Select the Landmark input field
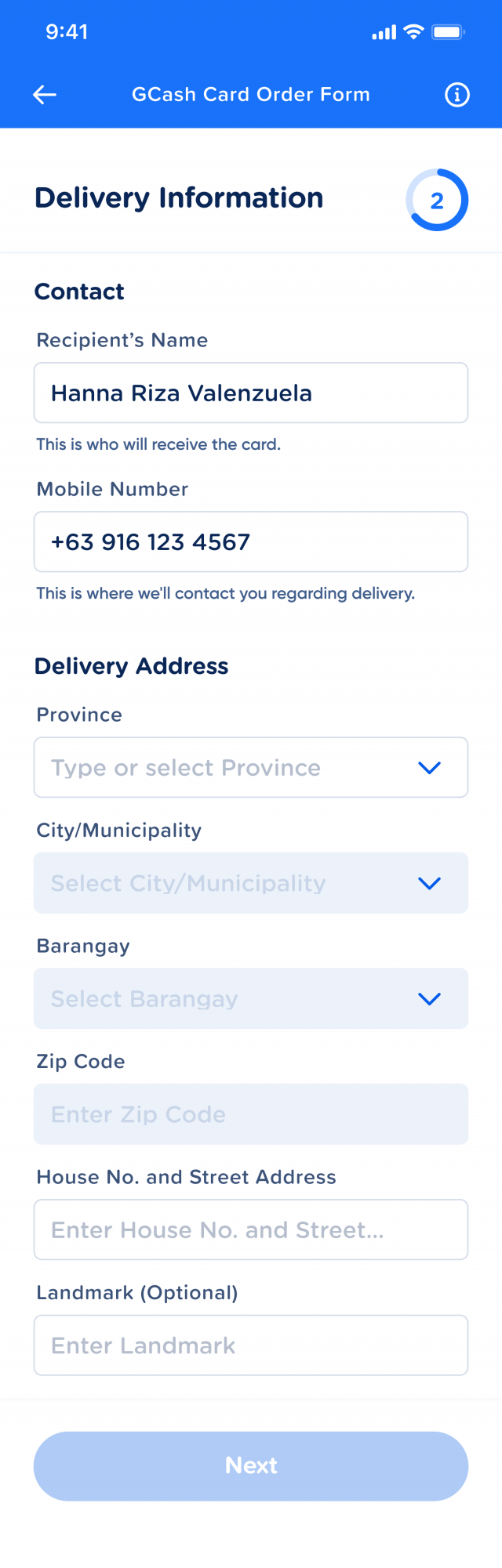 [251, 1345]
